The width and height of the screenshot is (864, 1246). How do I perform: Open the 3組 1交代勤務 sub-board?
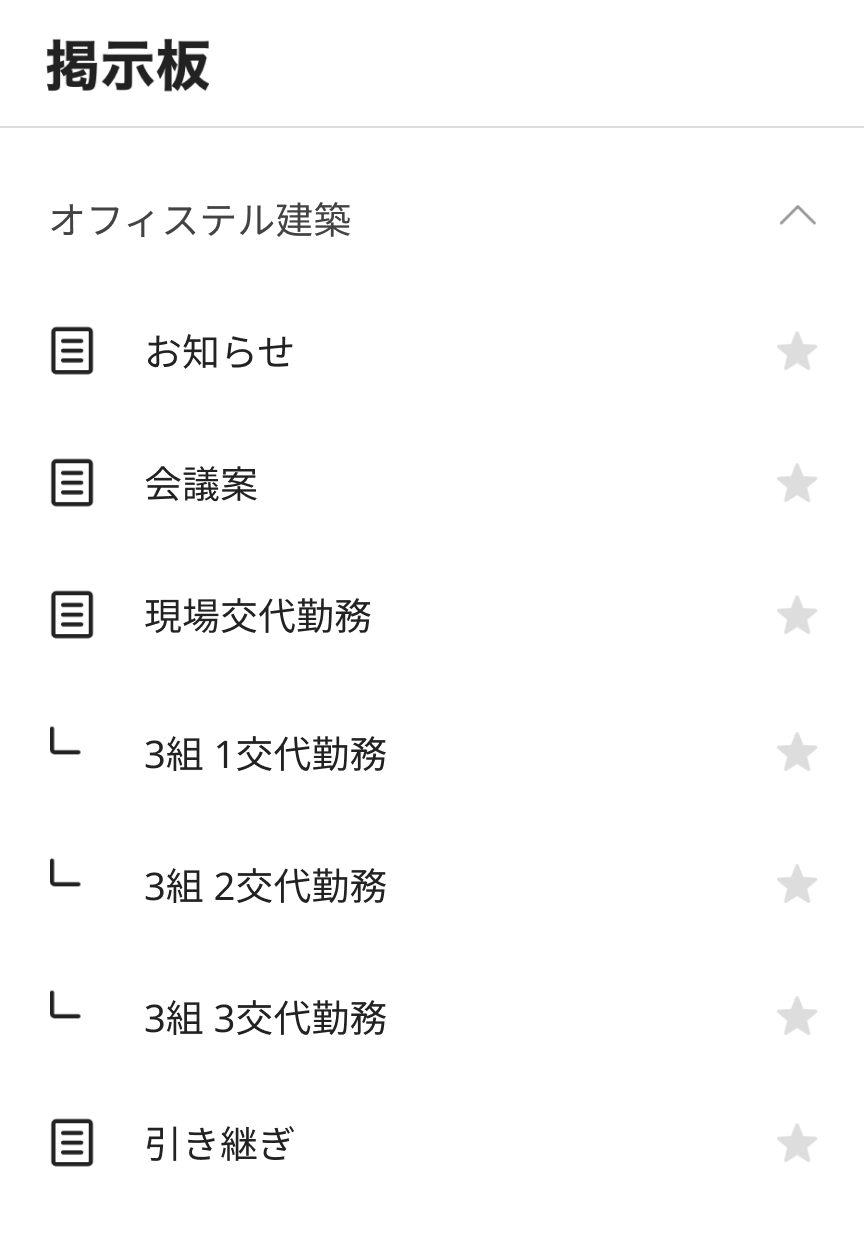(x=265, y=754)
